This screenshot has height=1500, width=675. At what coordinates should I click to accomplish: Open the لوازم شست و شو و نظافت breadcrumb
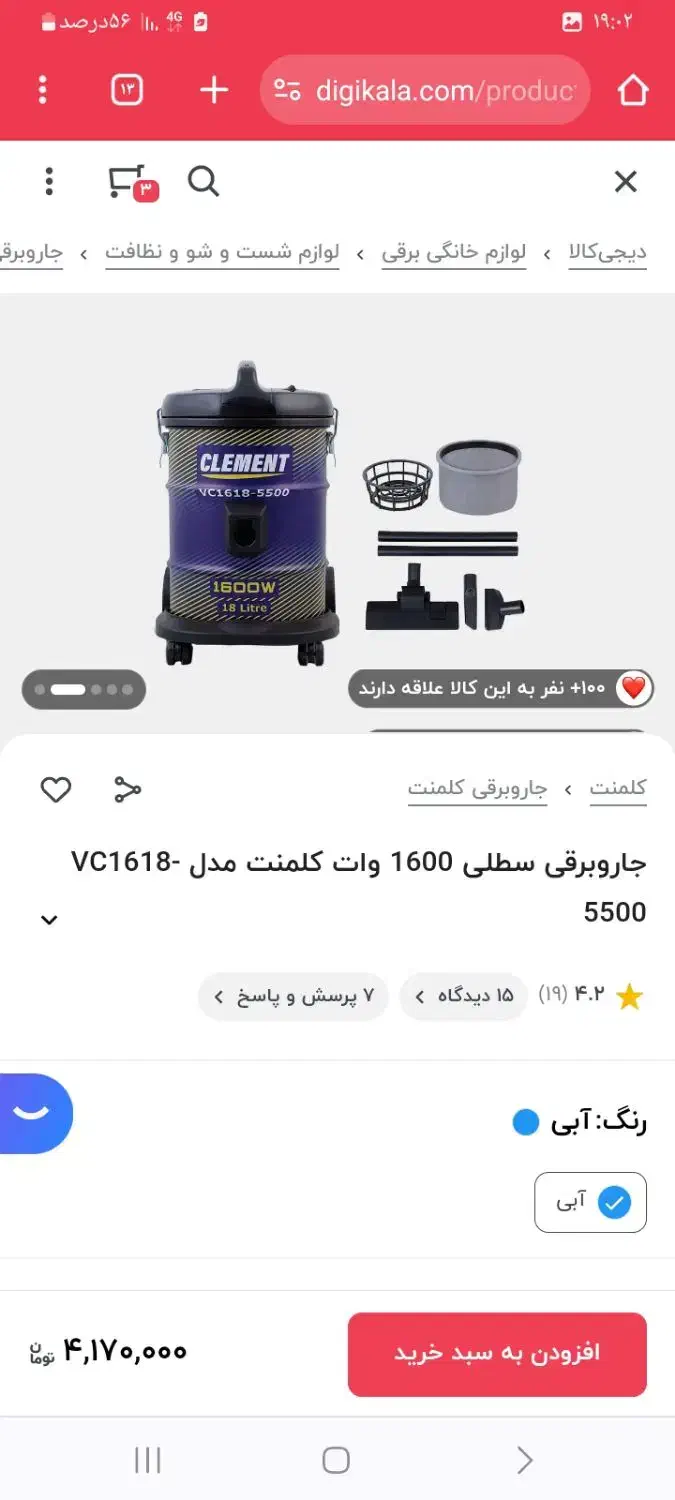[x=222, y=253]
